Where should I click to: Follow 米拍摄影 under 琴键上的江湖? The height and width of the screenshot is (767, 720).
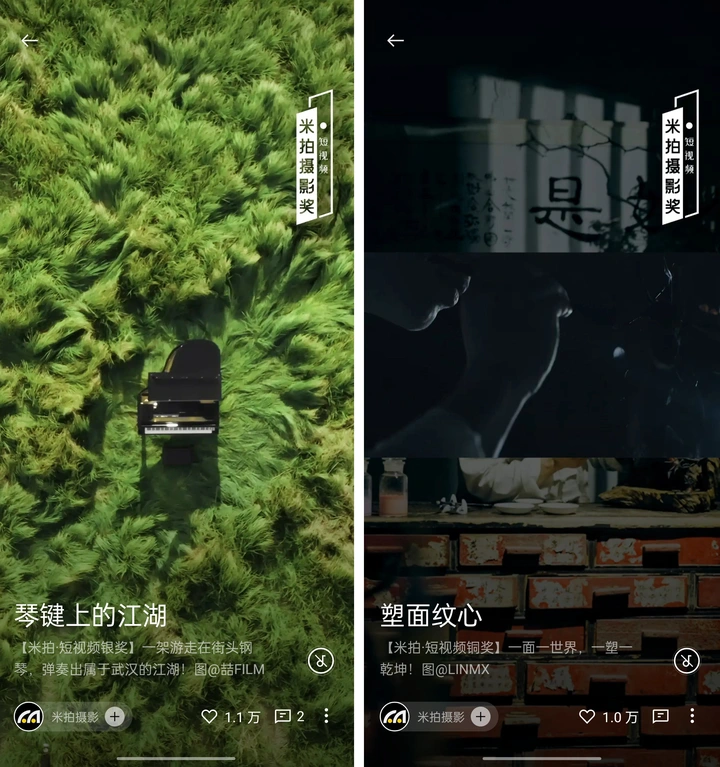115,716
